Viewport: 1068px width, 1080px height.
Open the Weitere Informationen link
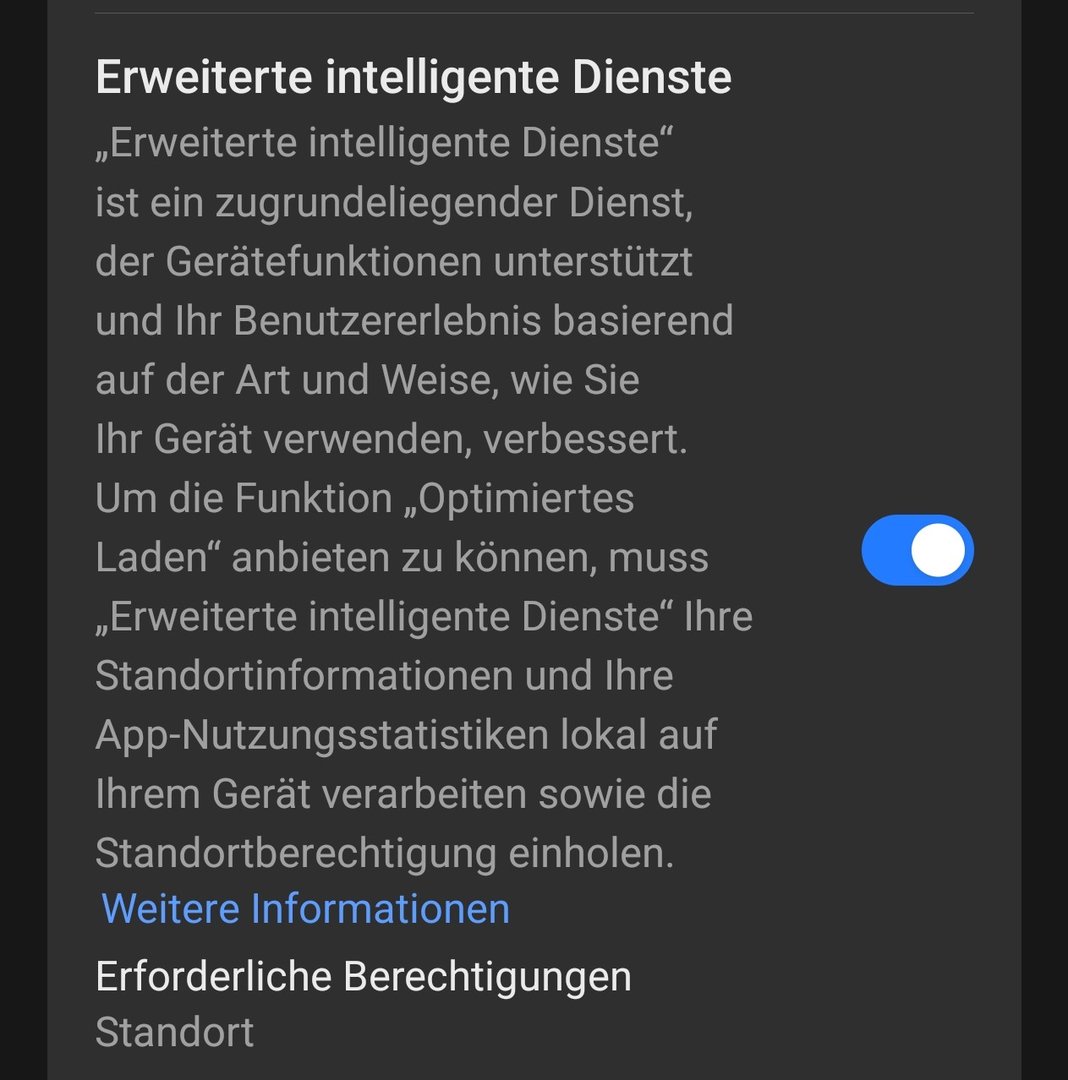[x=305, y=909]
